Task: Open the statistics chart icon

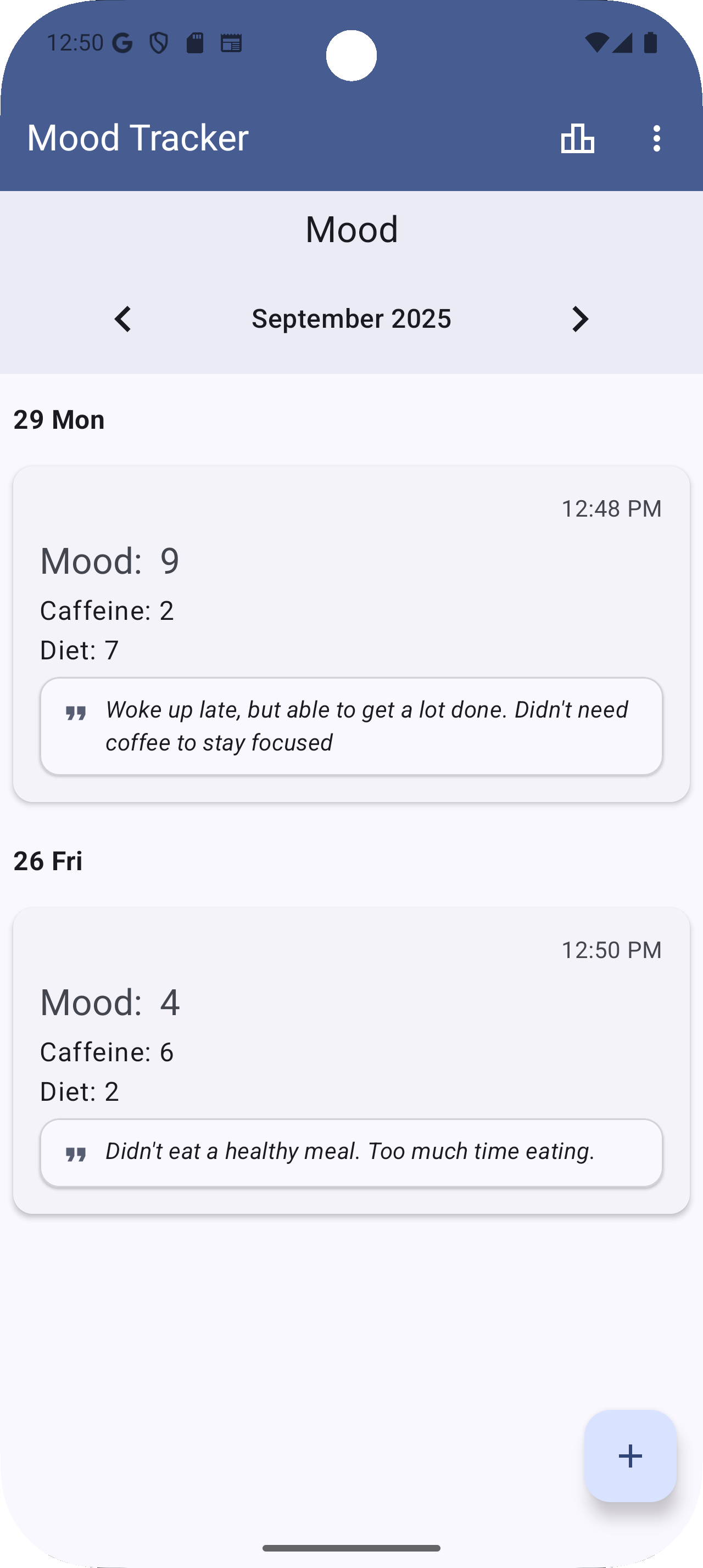Action: (577, 138)
